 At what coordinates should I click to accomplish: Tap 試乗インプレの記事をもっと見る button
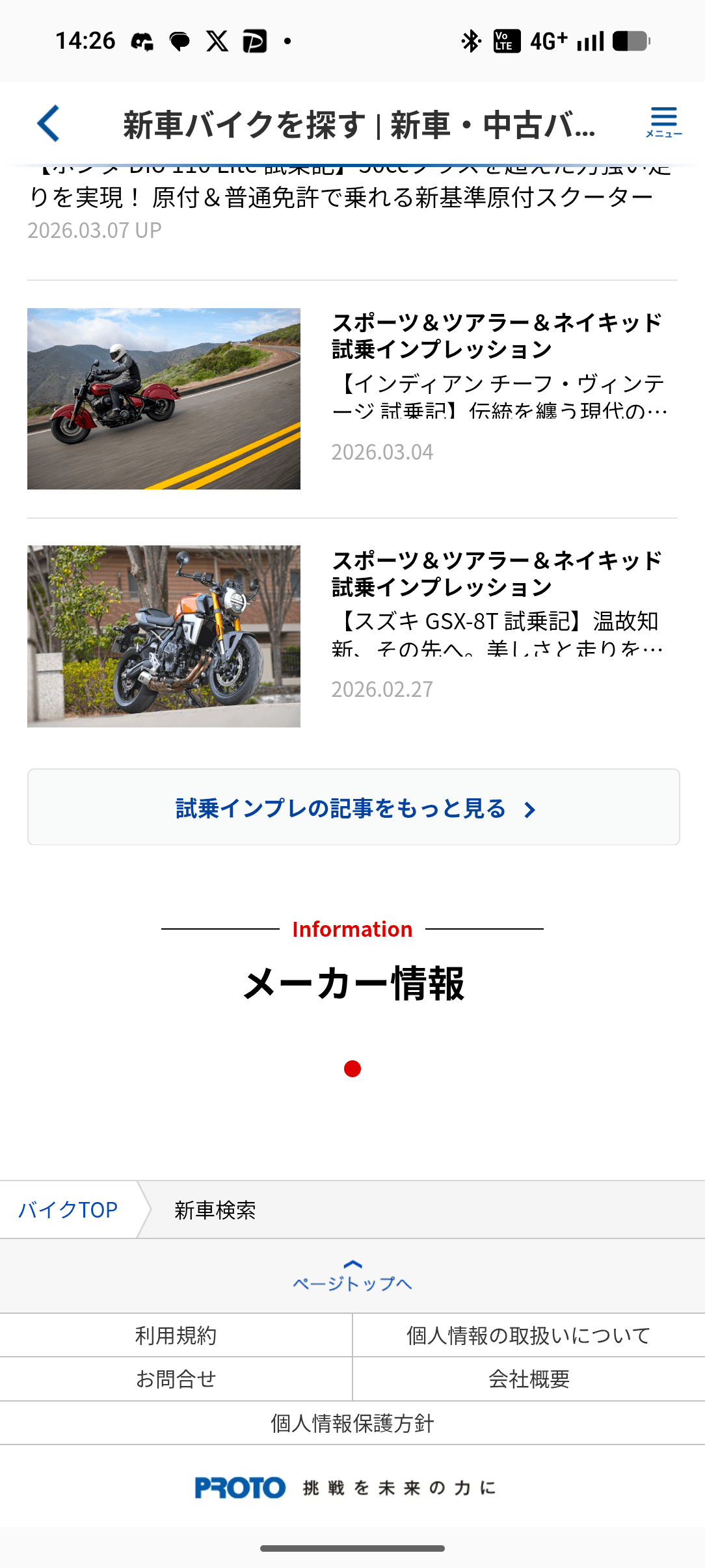point(353,807)
